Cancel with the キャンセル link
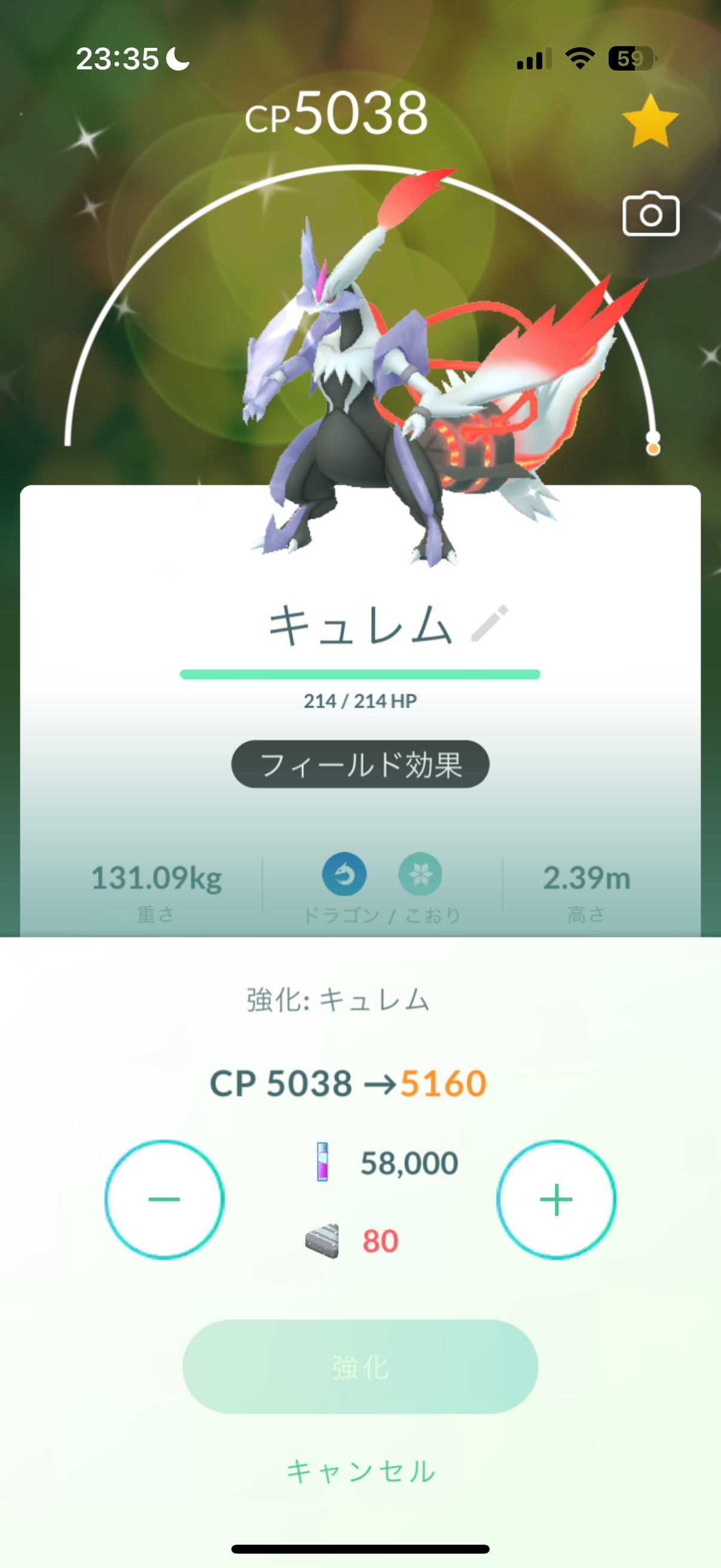Image resolution: width=721 pixels, height=1568 pixels. [360, 1471]
